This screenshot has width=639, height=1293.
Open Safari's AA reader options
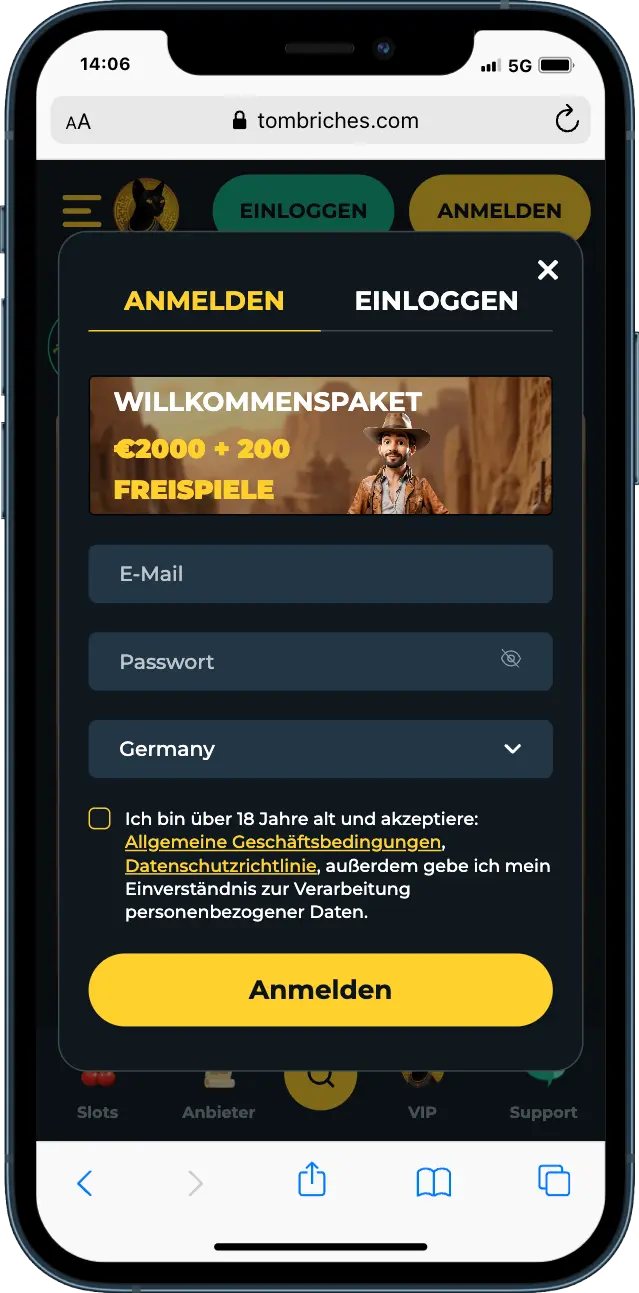(78, 122)
